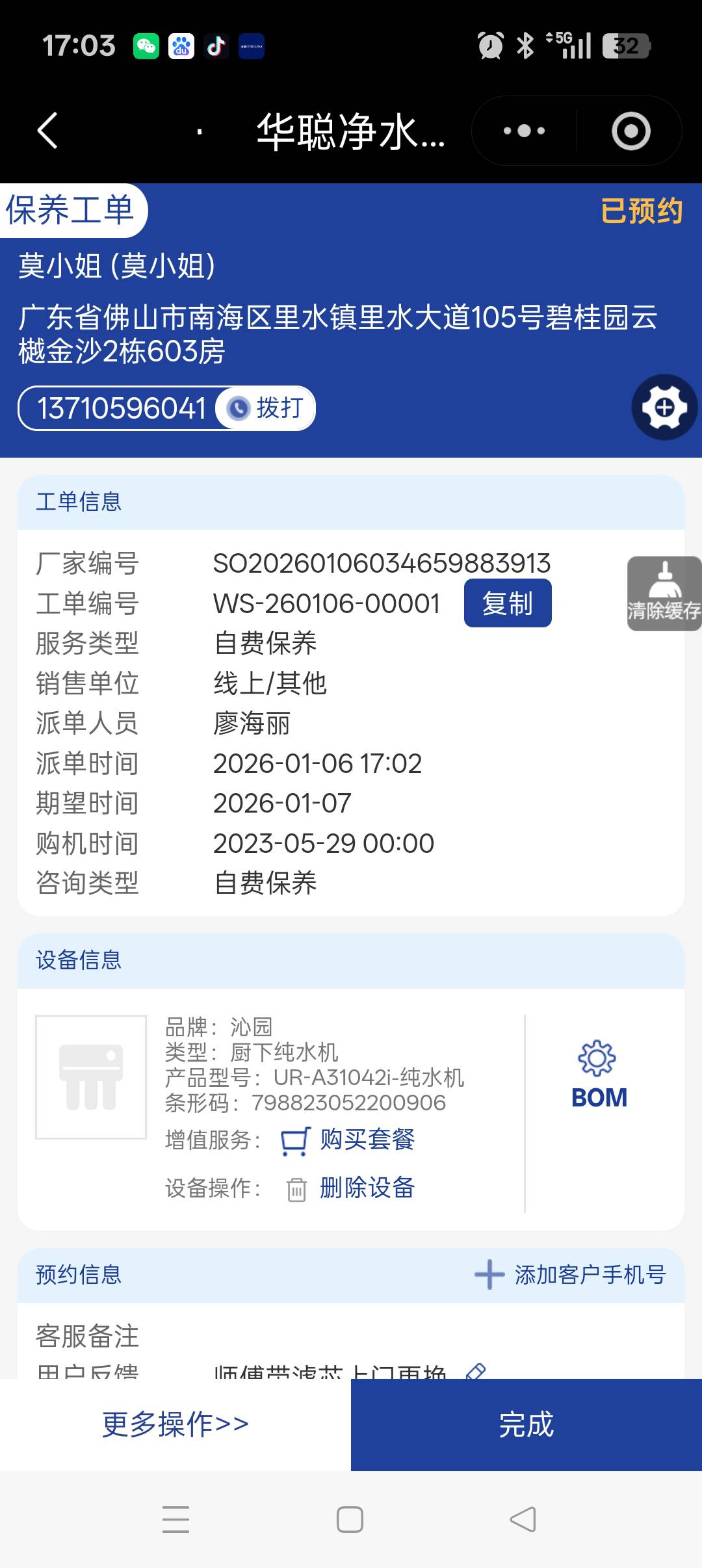Image resolution: width=702 pixels, height=1568 pixels.
Task: Delete the device via 删除设备
Action: (366, 1188)
